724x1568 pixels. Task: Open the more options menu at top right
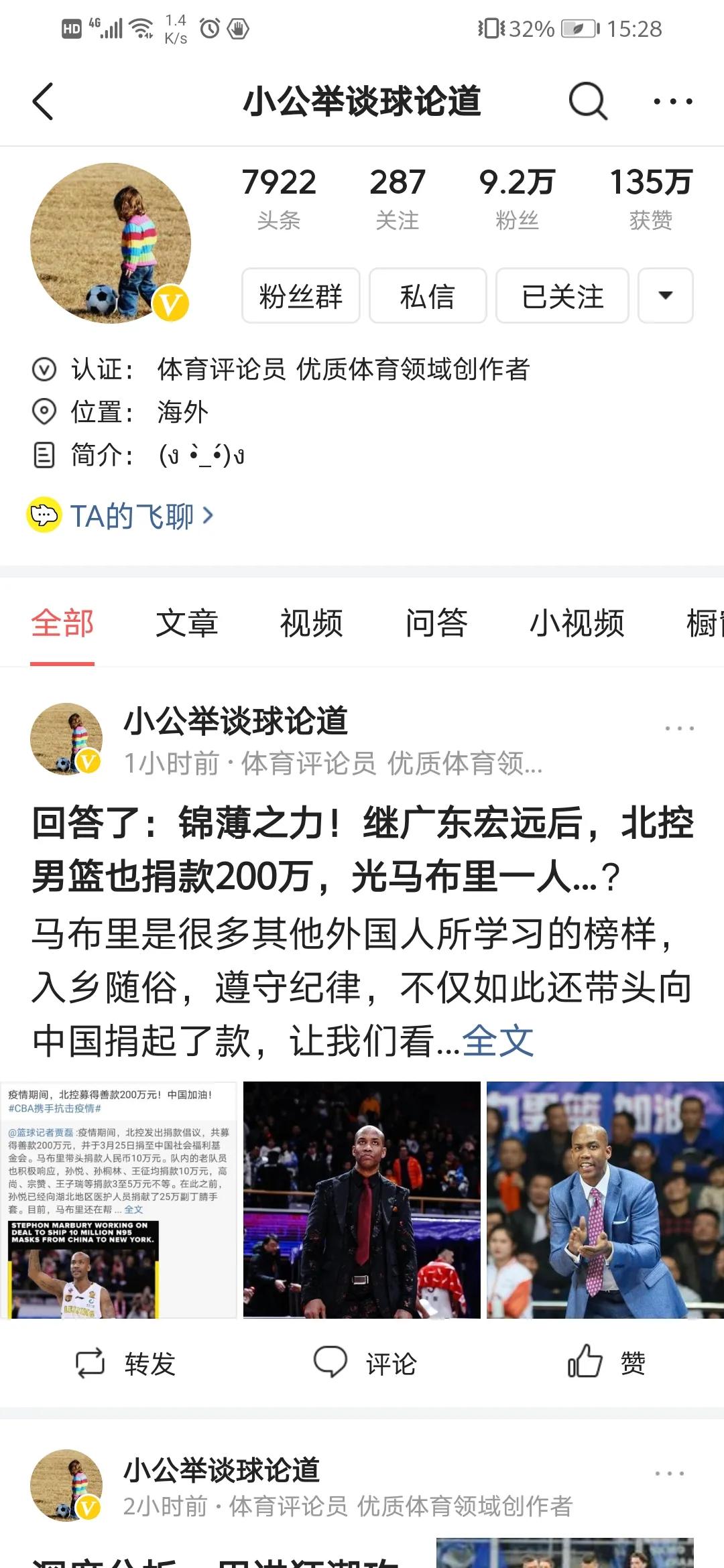pyautogui.click(x=674, y=102)
